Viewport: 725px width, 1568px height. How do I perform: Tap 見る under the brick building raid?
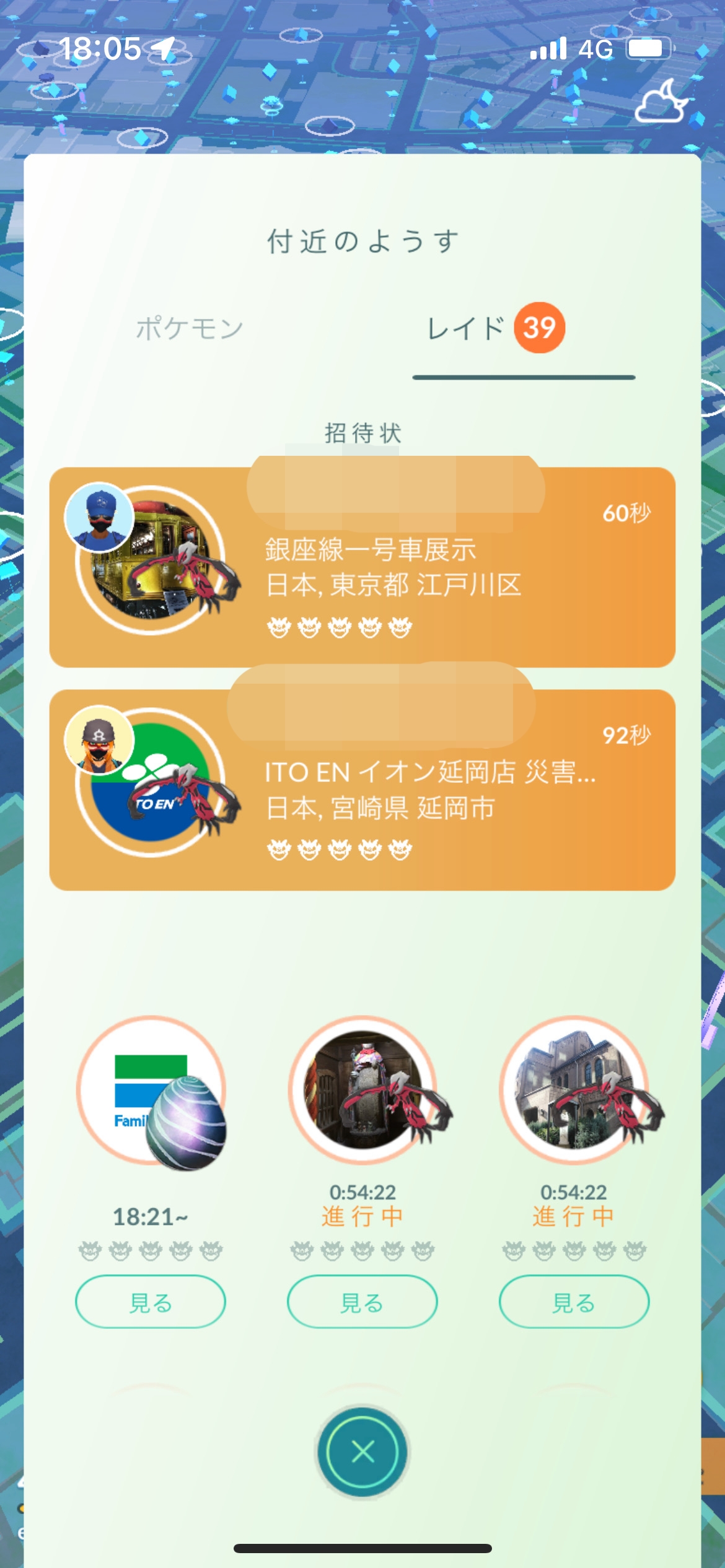pyautogui.click(x=574, y=1302)
